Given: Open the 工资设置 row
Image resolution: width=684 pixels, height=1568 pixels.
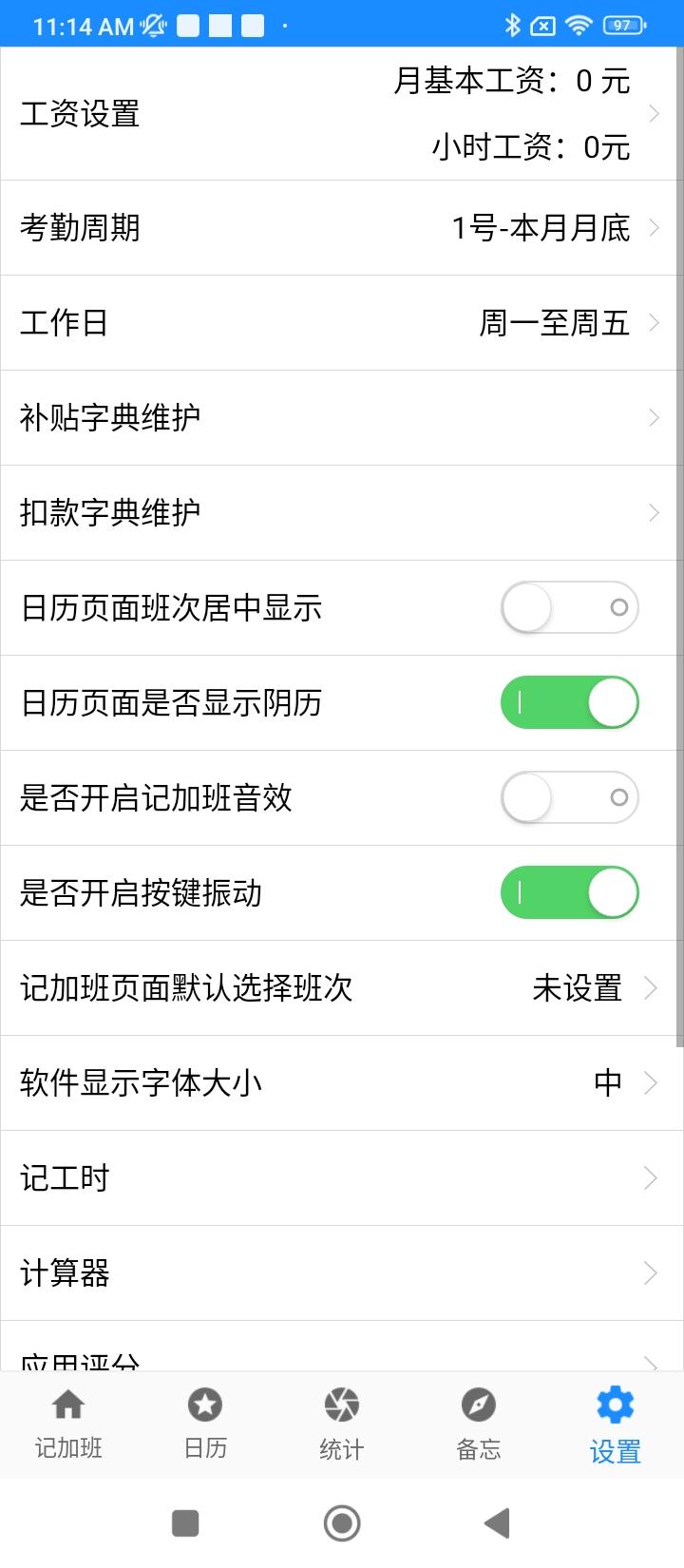Looking at the screenshot, I should [x=342, y=114].
